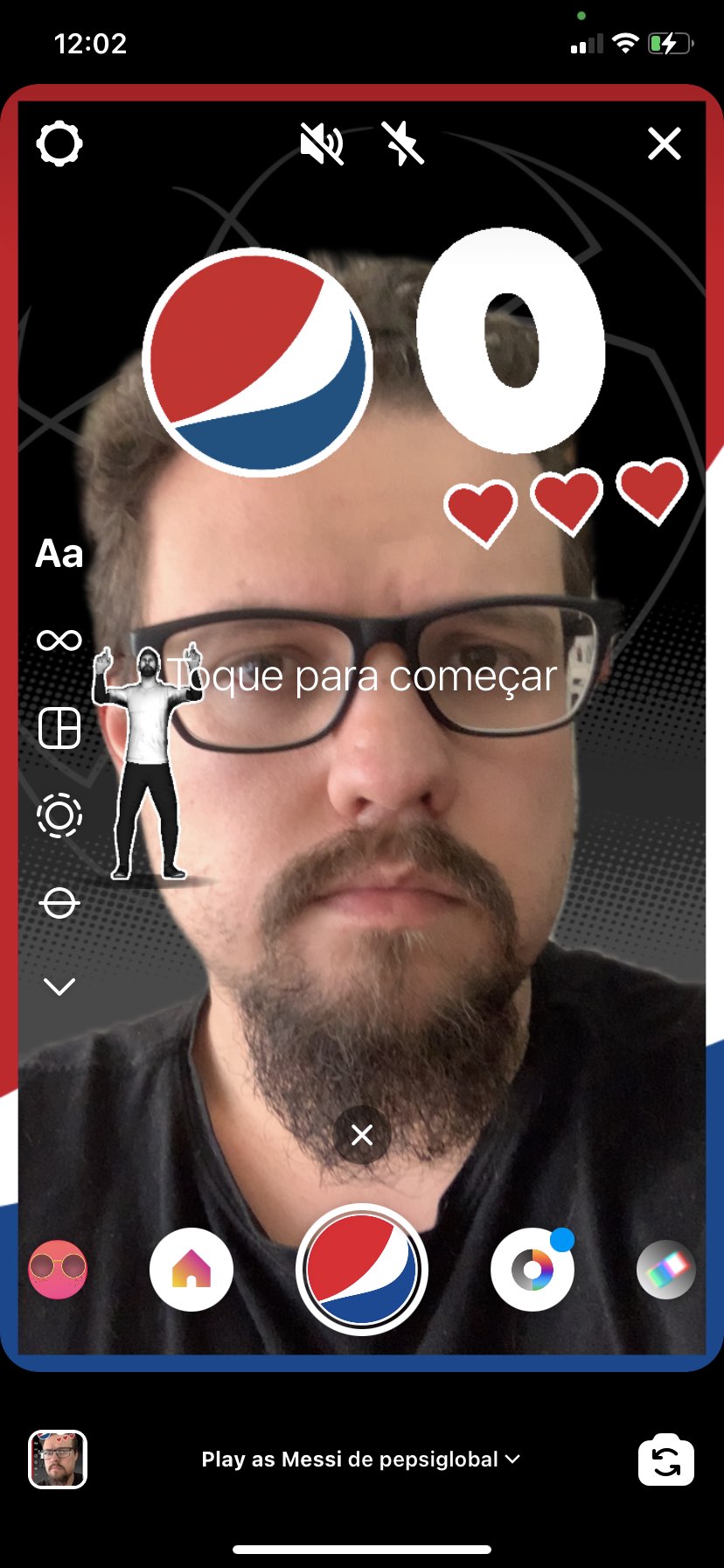The image size is (724, 1568).
Task: Open the camera settings gear
Action: (x=59, y=143)
